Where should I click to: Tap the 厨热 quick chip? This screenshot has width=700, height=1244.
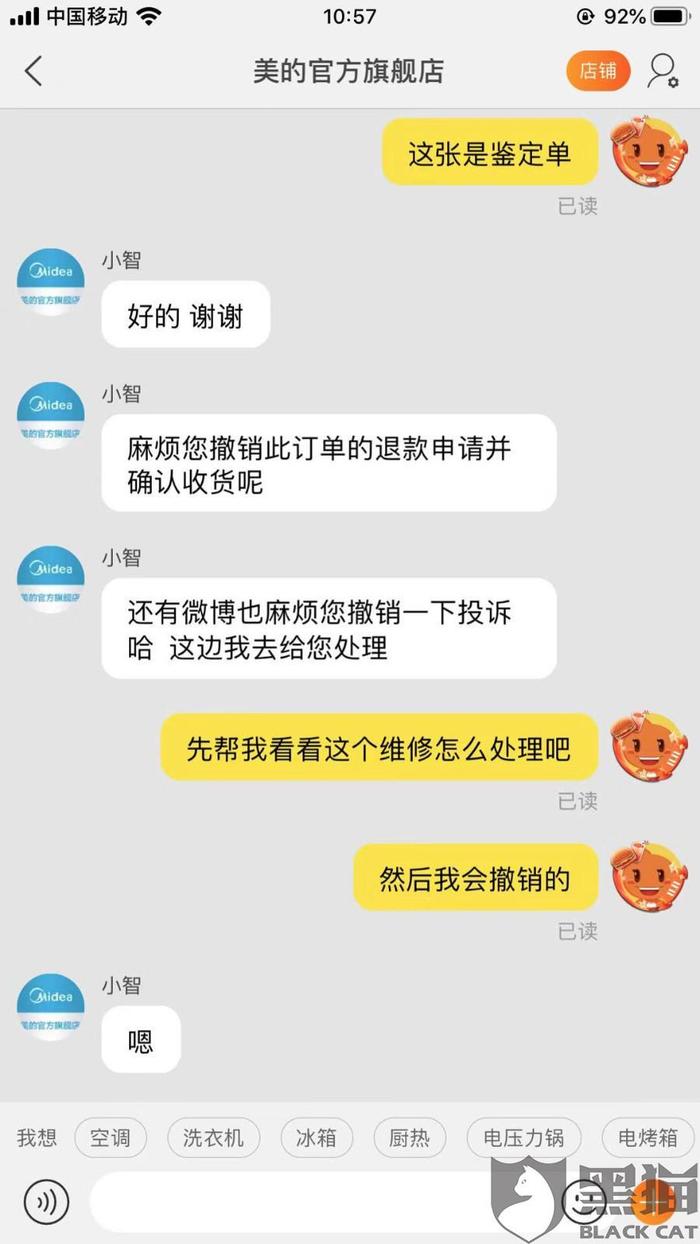coord(409,1137)
